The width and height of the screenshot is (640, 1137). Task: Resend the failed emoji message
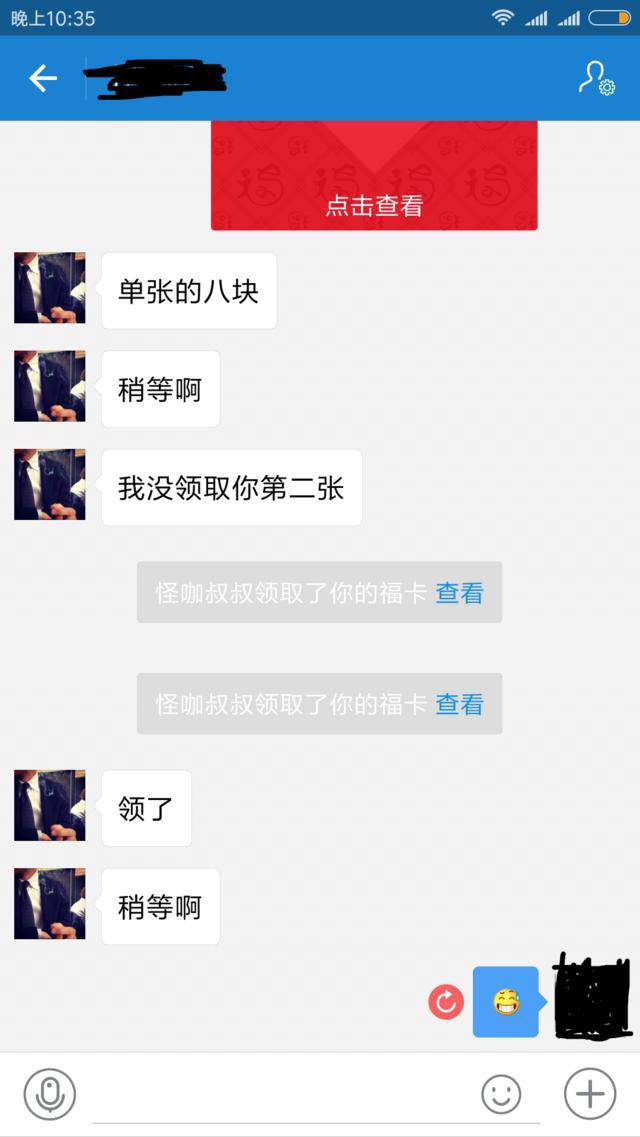coord(446,1001)
